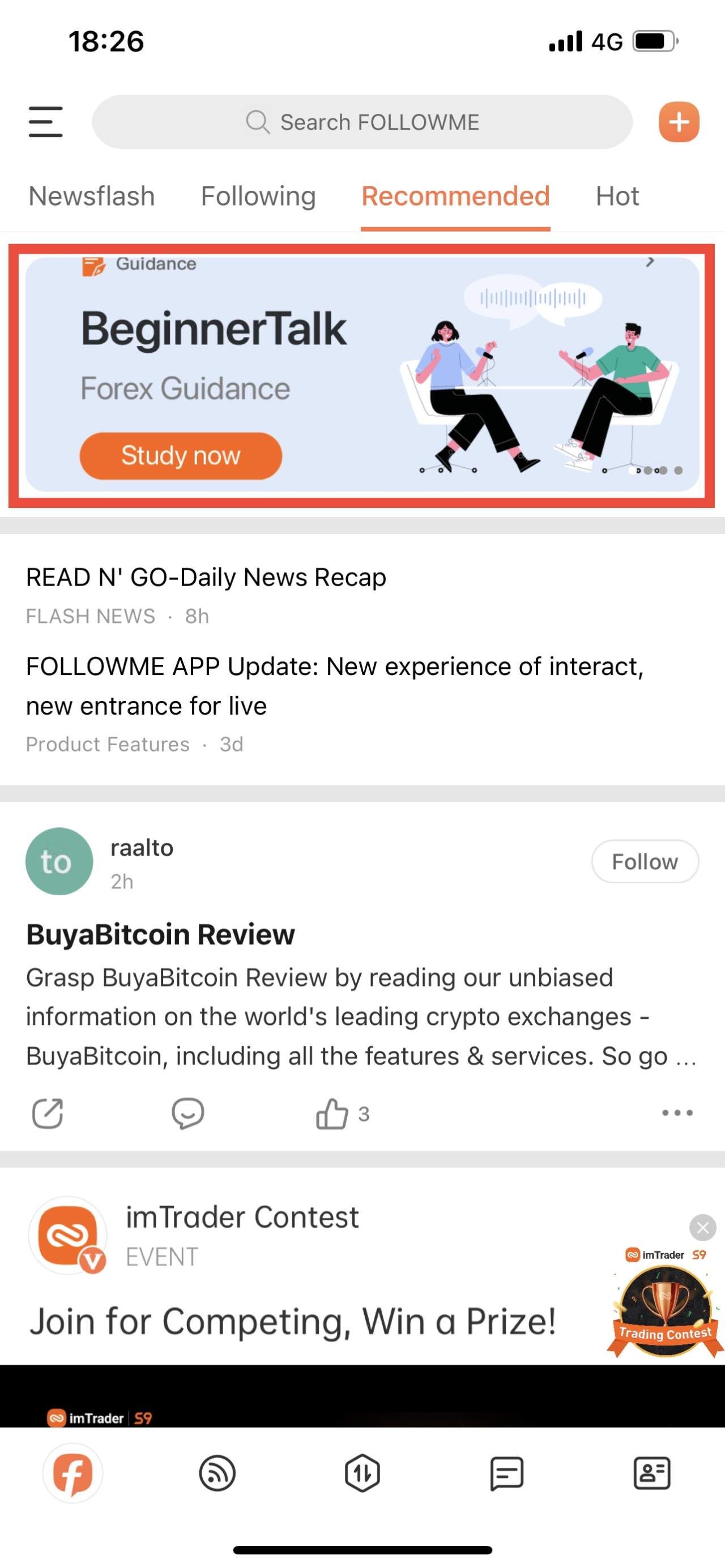The image size is (725, 1568).
Task: Open READ N' GO-Daily News Recap
Action: (x=206, y=577)
